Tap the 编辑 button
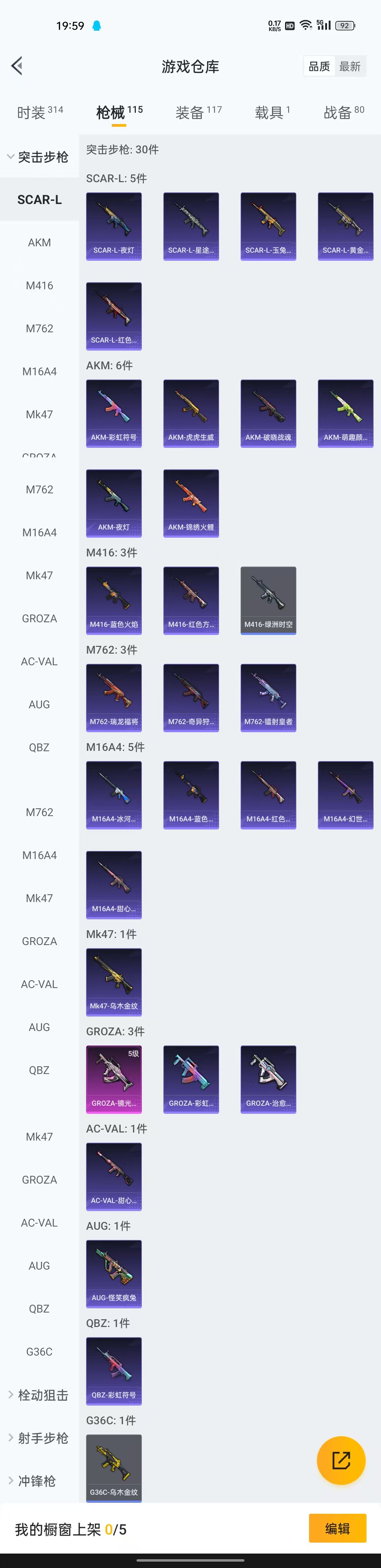 click(x=337, y=1528)
